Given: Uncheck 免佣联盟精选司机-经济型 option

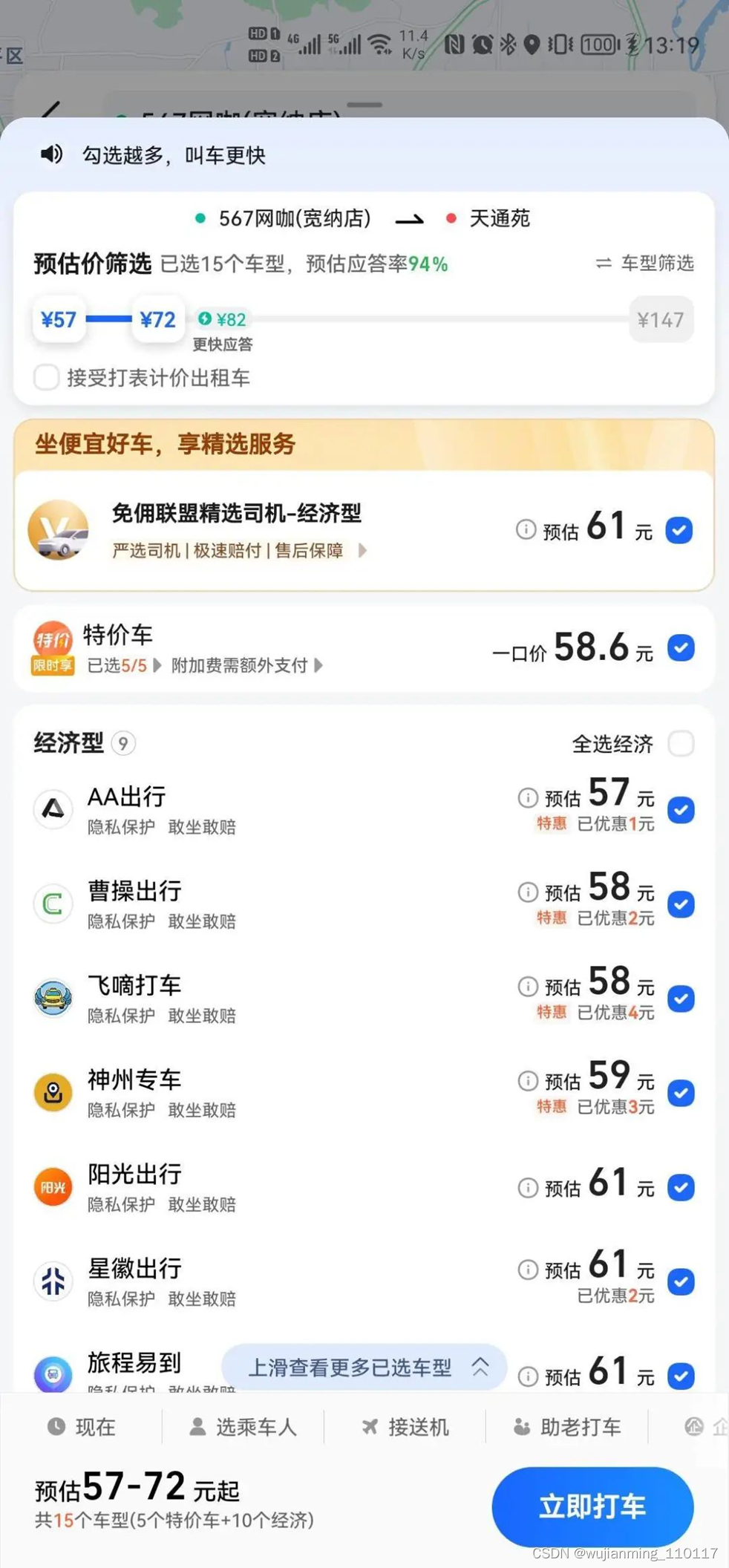Looking at the screenshot, I should coord(679,530).
